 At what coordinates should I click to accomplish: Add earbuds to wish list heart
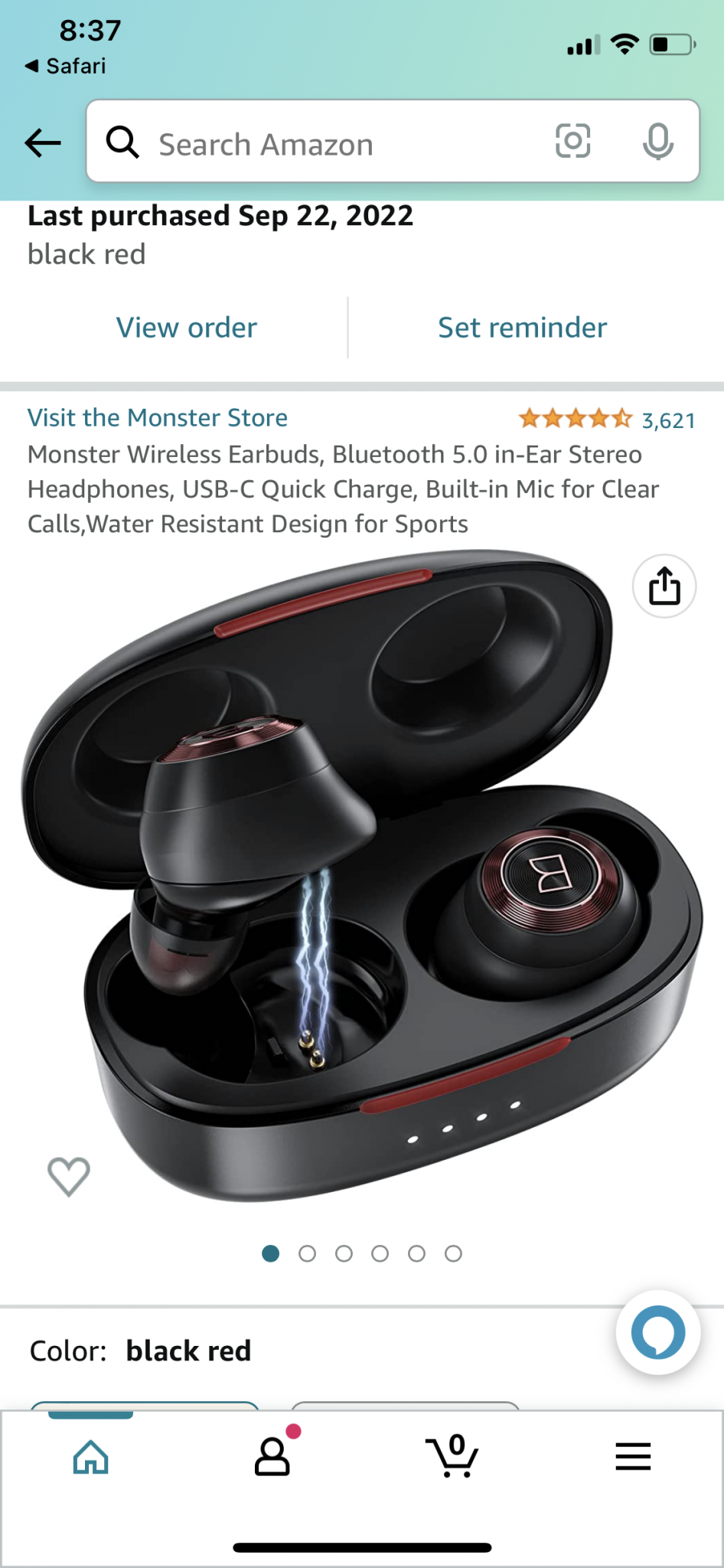69,1176
